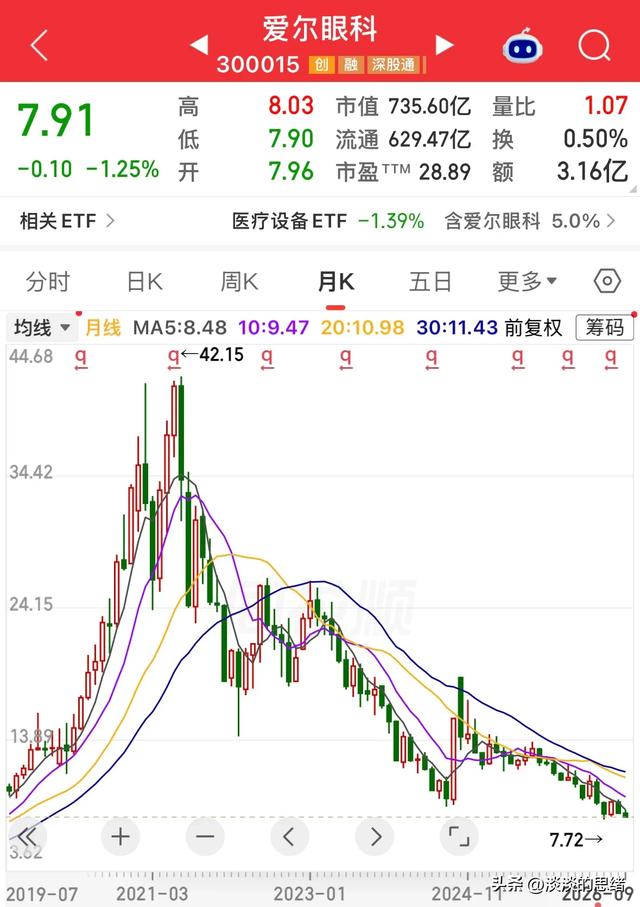The height and width of the screenshot is (907, 640).
Task: Switch to the 五日 tab
Action: (430, 282)
